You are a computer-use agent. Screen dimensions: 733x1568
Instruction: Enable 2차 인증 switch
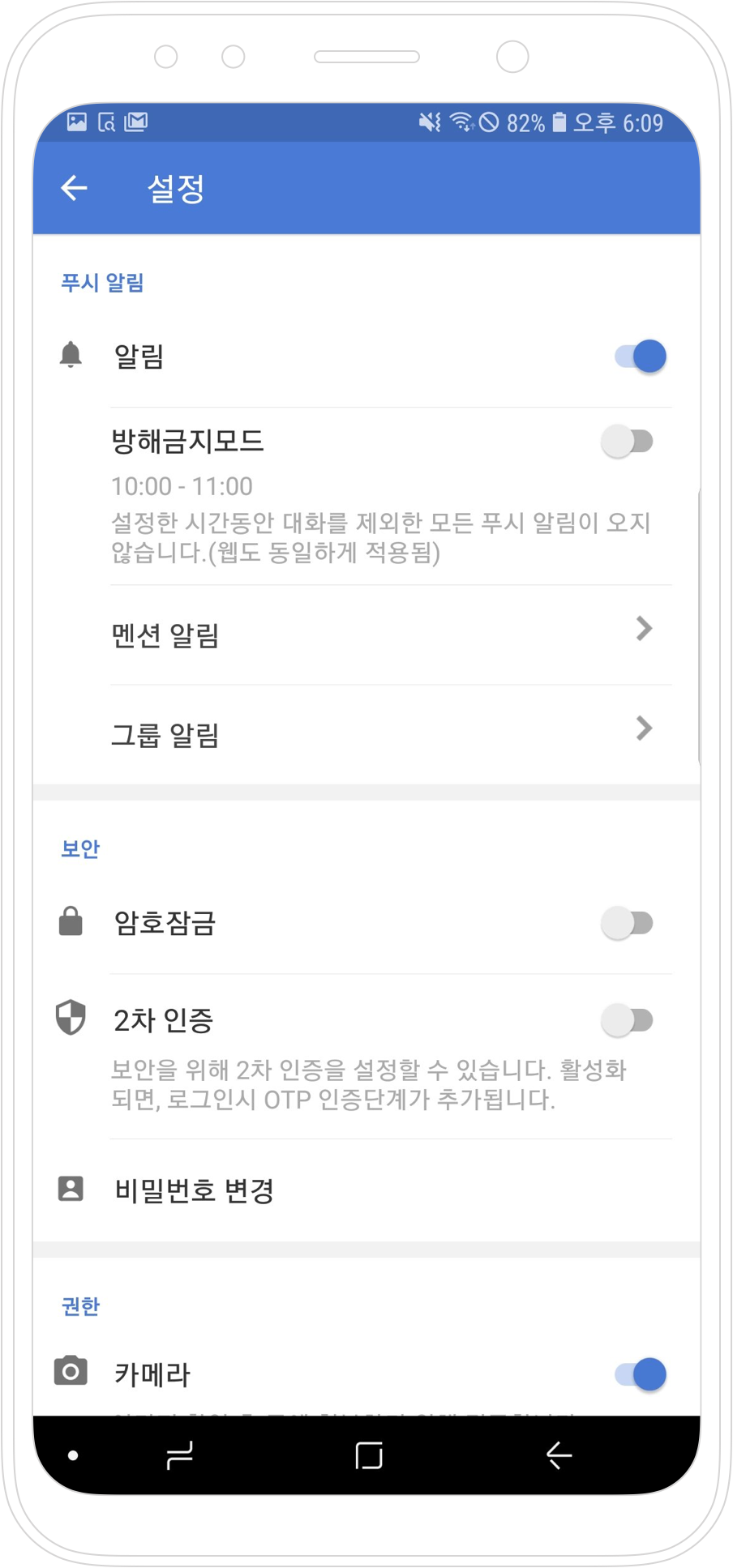click(628, 1020)
